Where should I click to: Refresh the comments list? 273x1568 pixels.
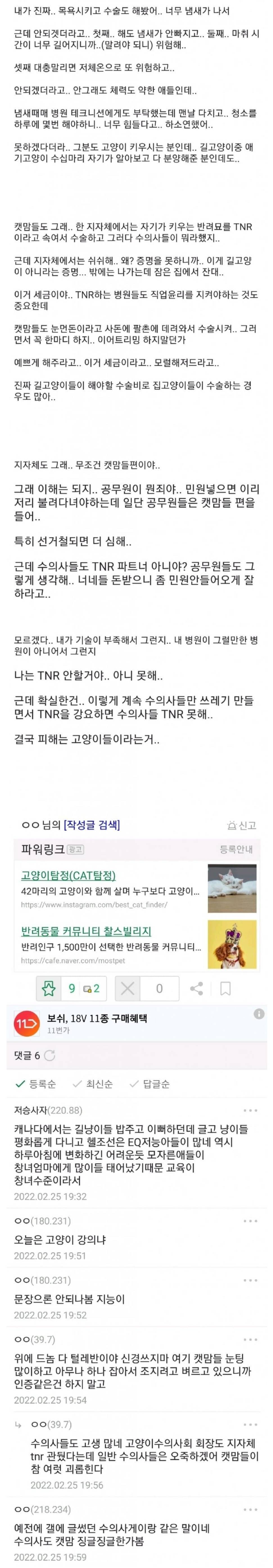pos(50,1056)
